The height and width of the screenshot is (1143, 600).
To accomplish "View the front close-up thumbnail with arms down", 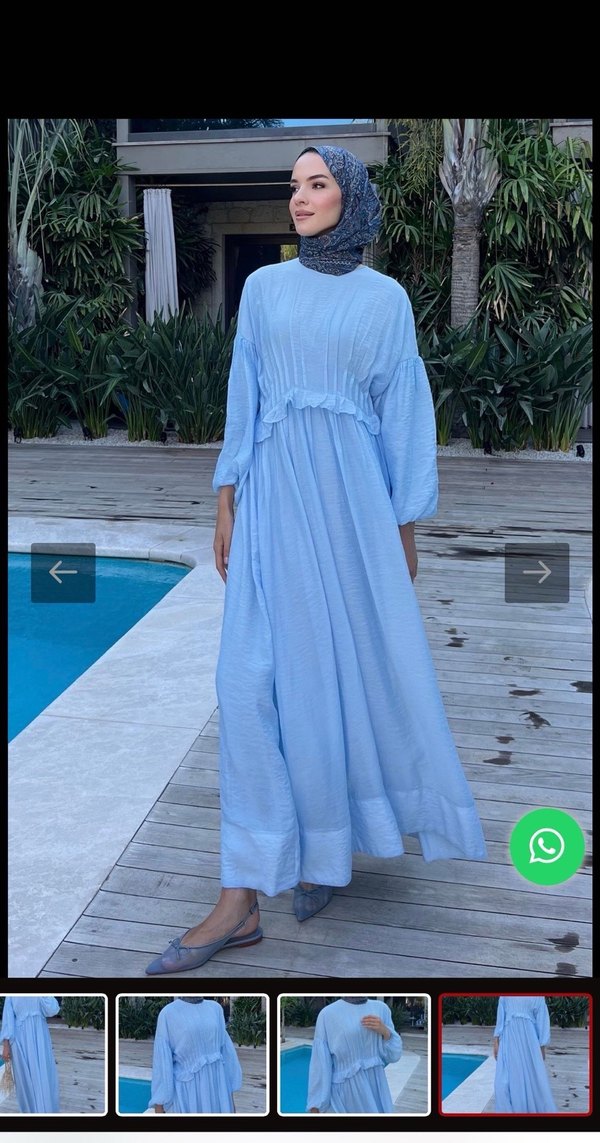I will pos(192,1054).
